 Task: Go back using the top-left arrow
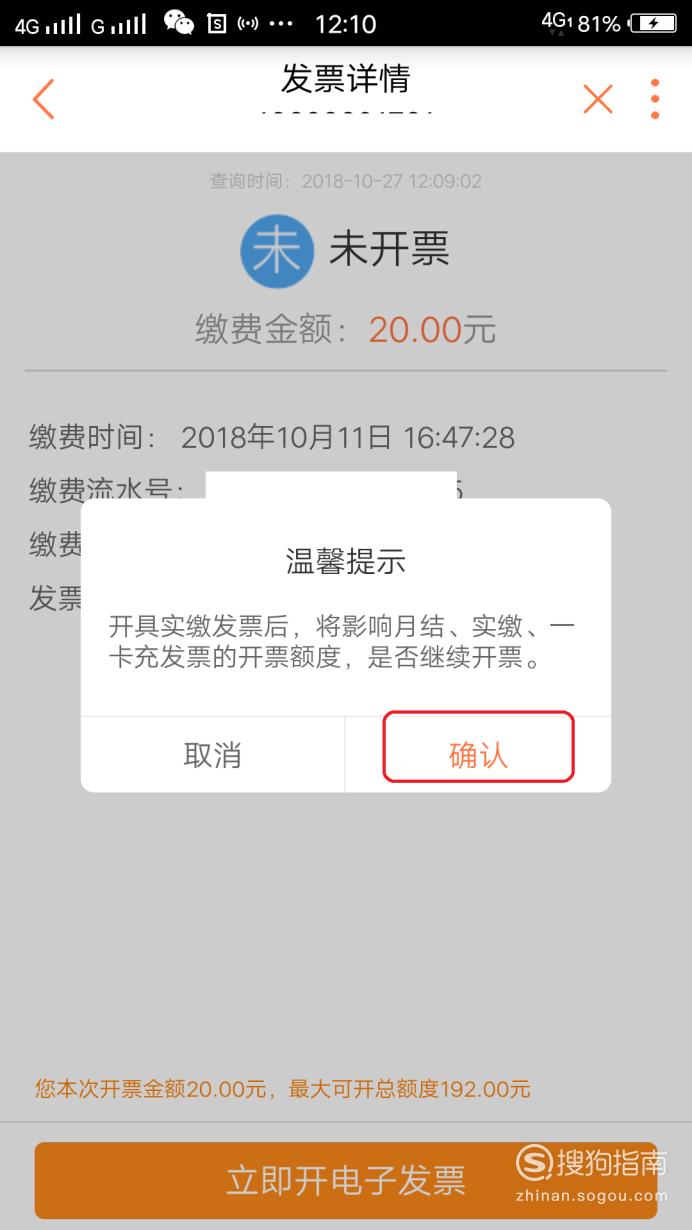pos(43,99)
